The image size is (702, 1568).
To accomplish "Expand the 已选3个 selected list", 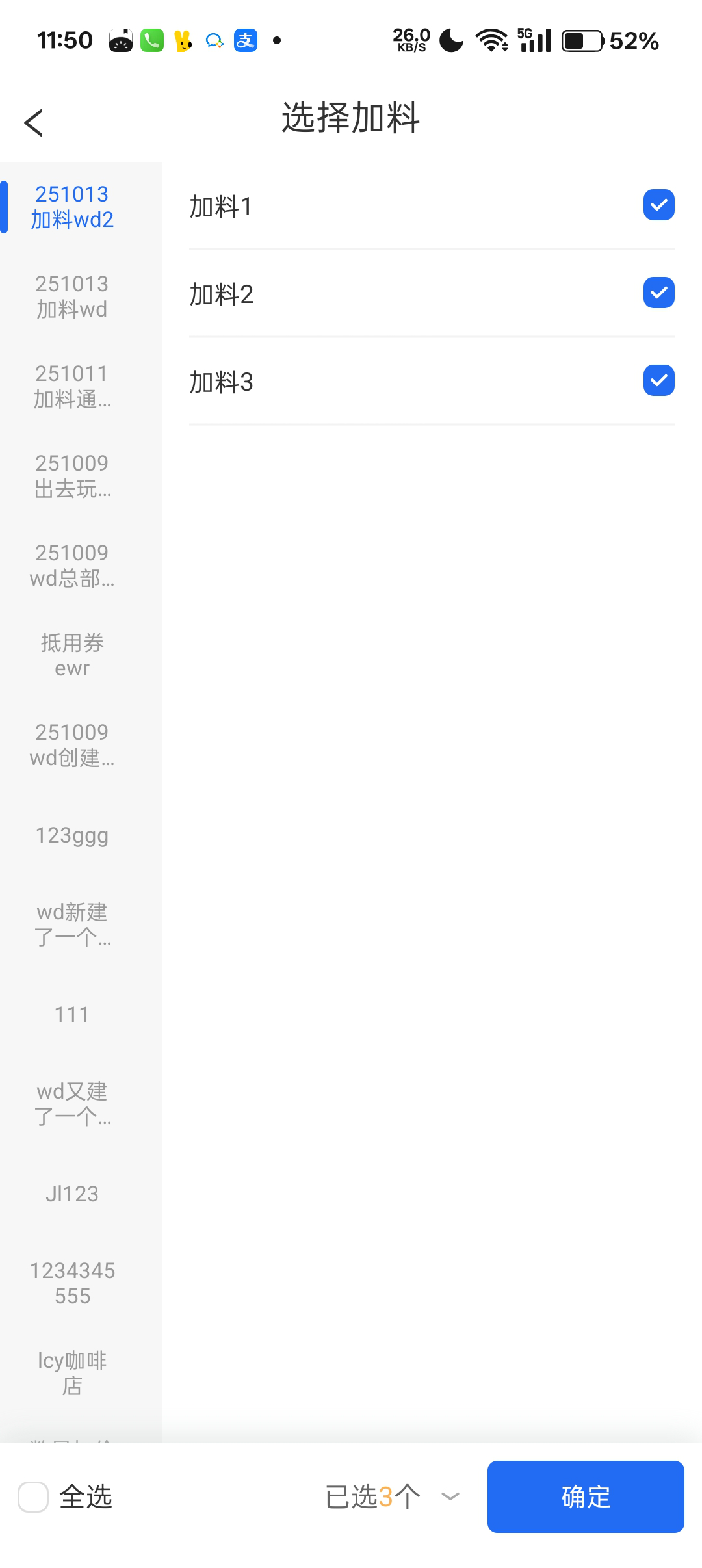I will pos(393,1497).
